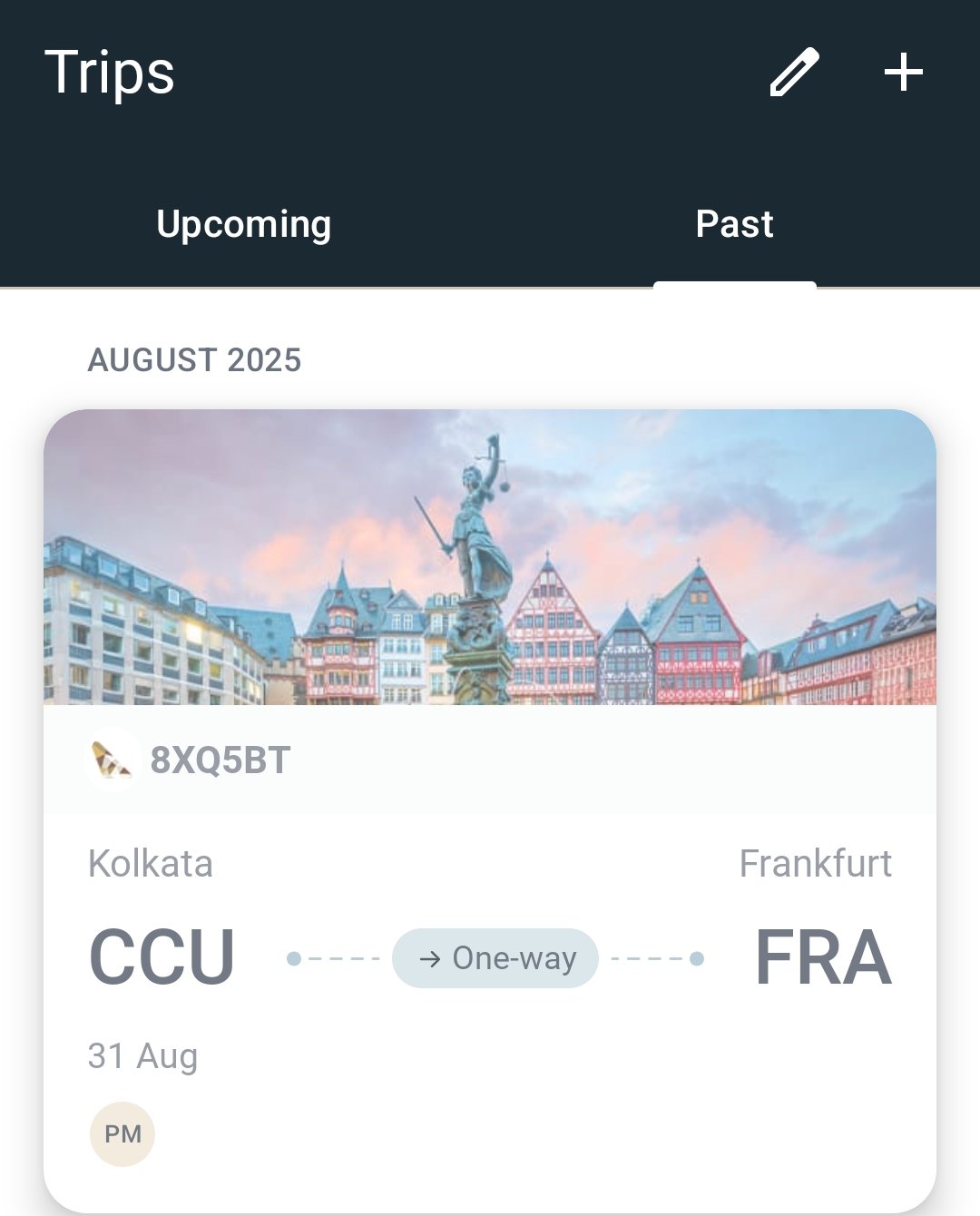
Task: Switch to the Upcoming tab
Action: [x=243, y=224]
